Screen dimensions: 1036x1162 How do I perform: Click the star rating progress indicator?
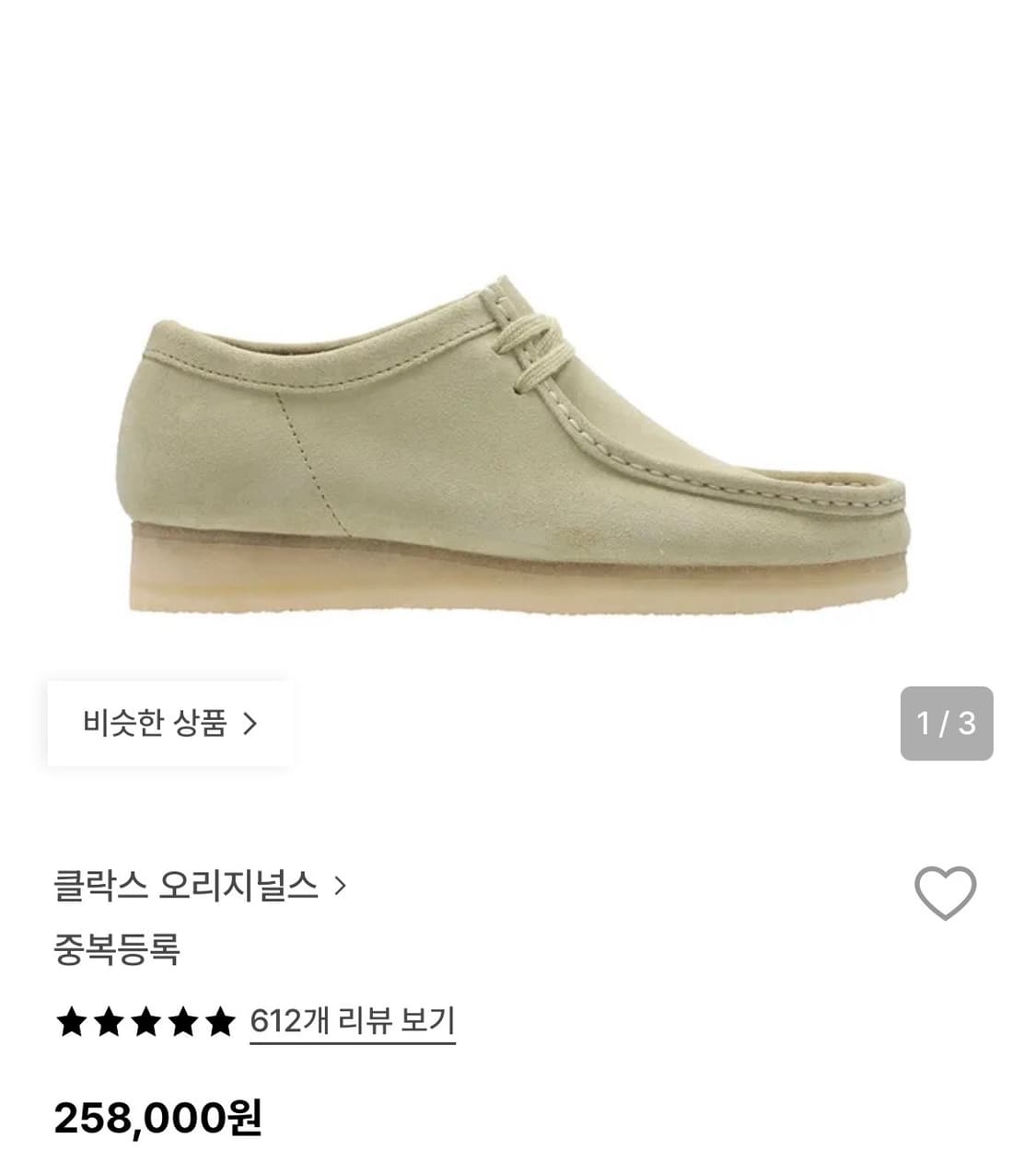[x=146, y=1020]
